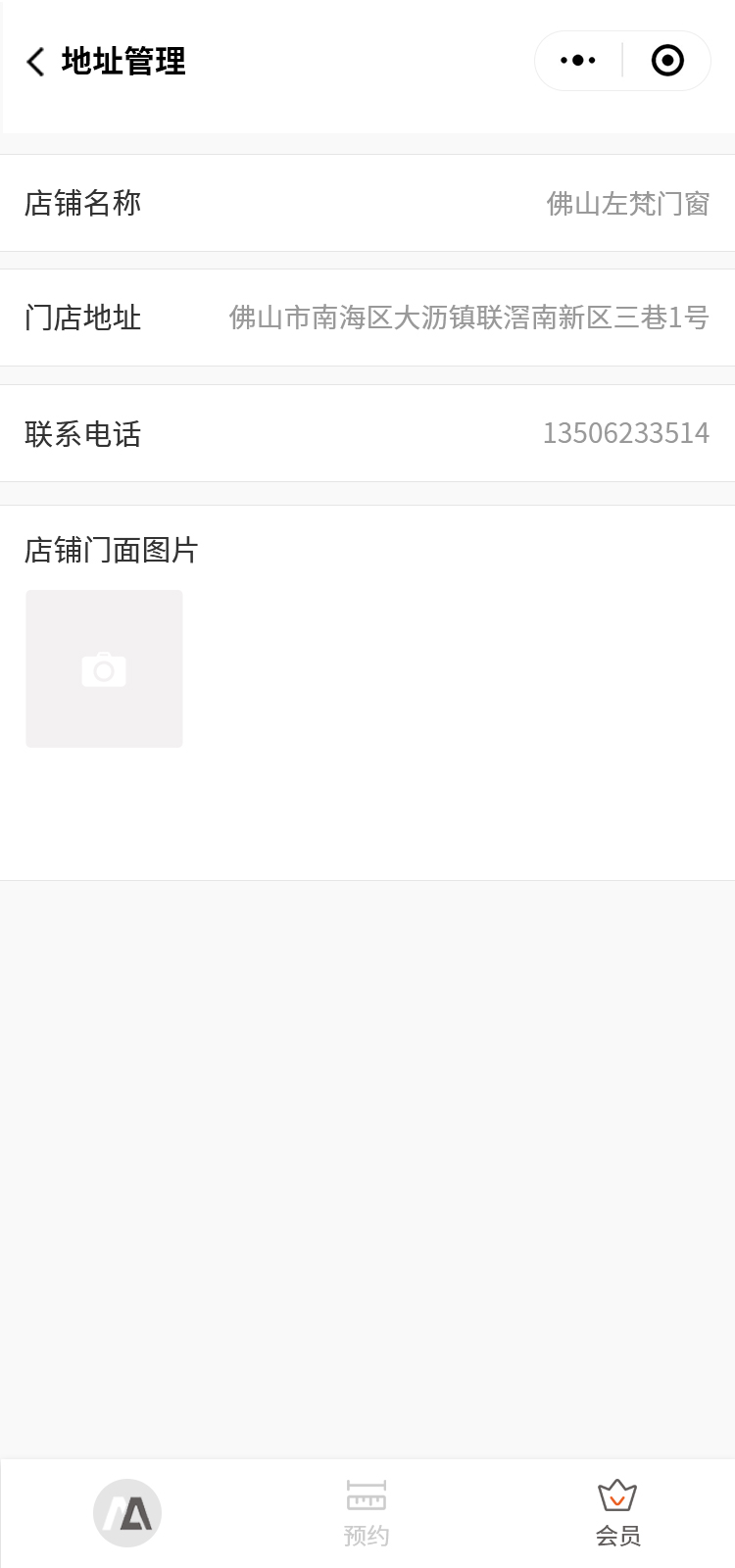The width and height of the screenshot is (735, 1568).
Task: Edit the 门店地址 field
Action: pos(468,318)
